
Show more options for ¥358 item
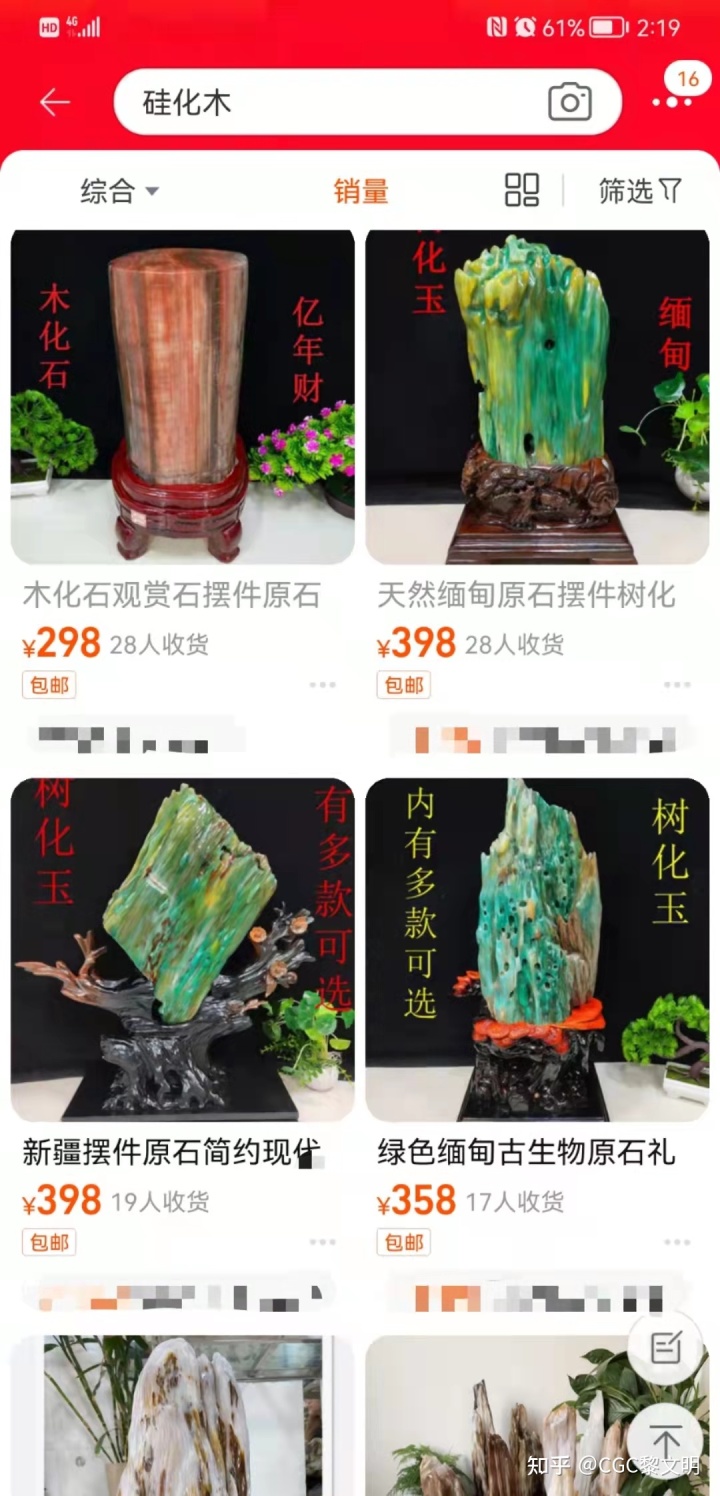click(x=677, y=1242)
